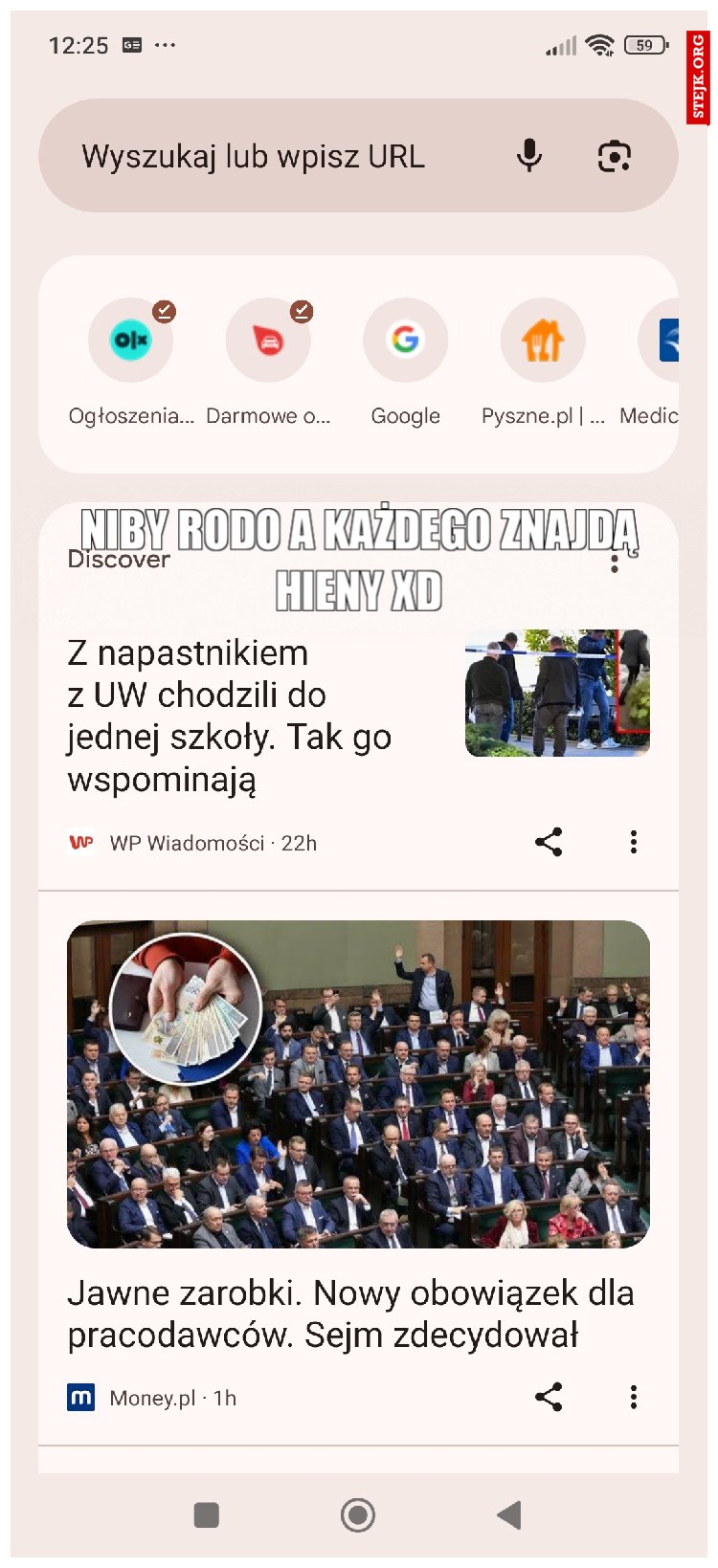Image resolution: width=718 pixels, height=1568 pixels.
Task: Open the Google app shortcut
Action: [405, 341]
